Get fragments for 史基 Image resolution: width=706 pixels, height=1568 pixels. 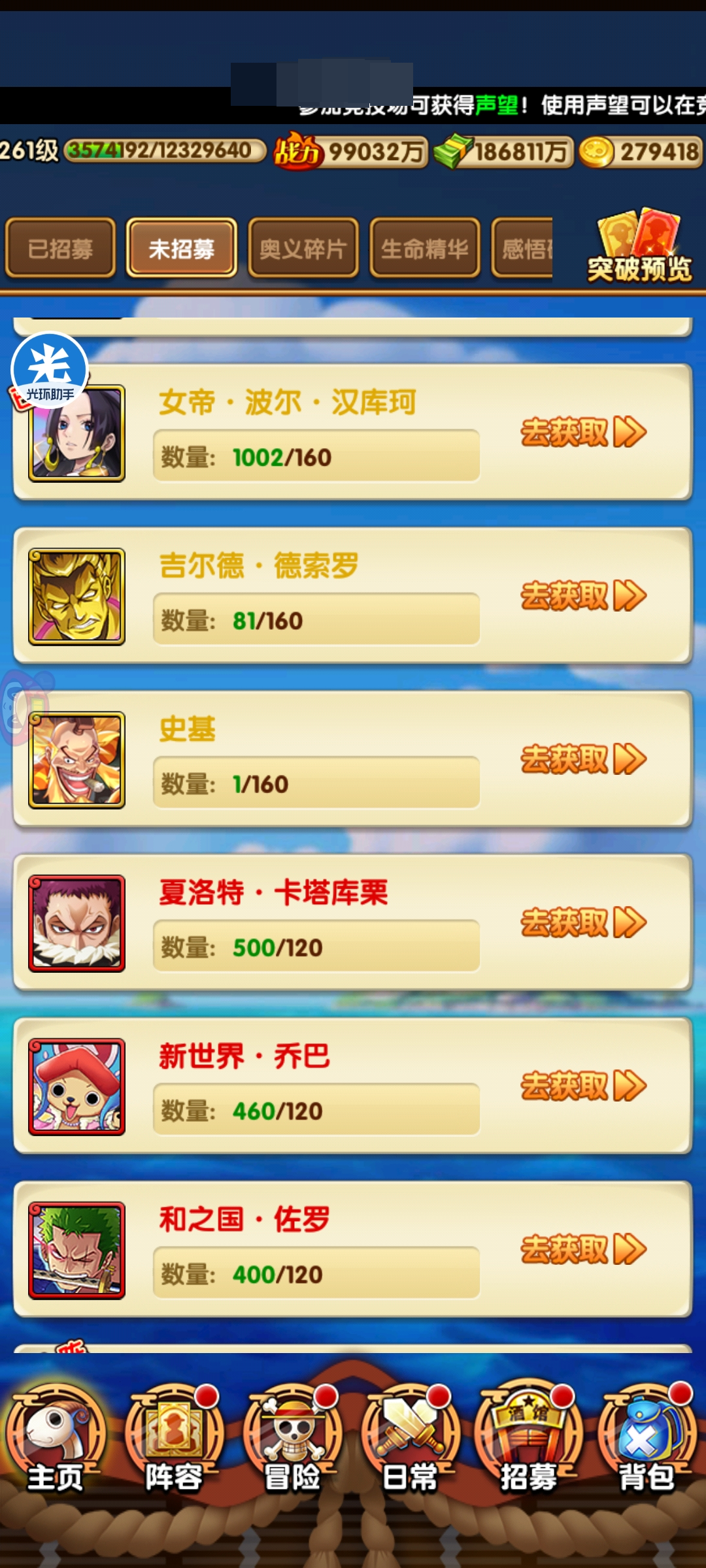pos(583,759)
